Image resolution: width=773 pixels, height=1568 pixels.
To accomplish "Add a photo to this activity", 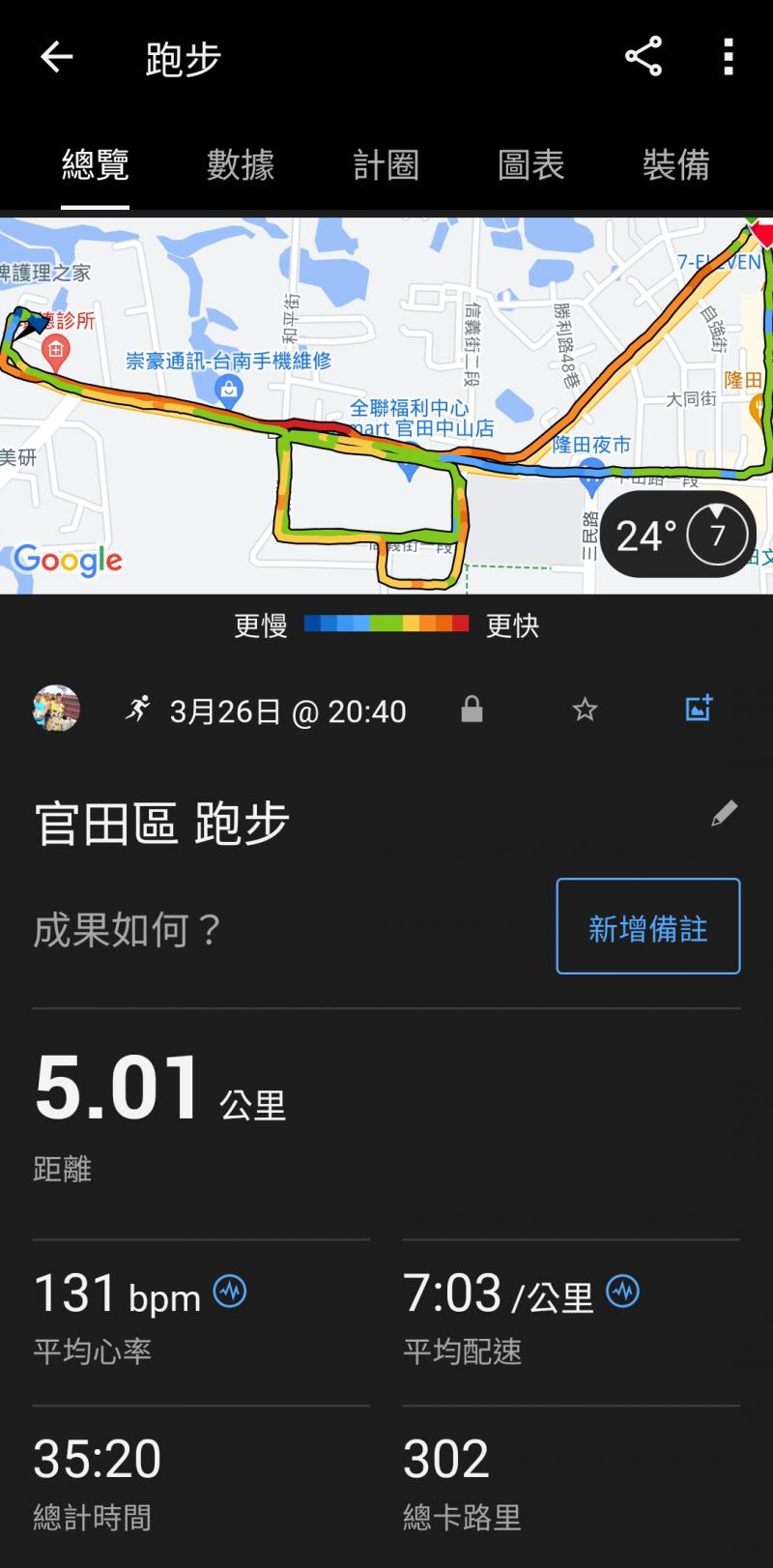I will tap(699, 709).
